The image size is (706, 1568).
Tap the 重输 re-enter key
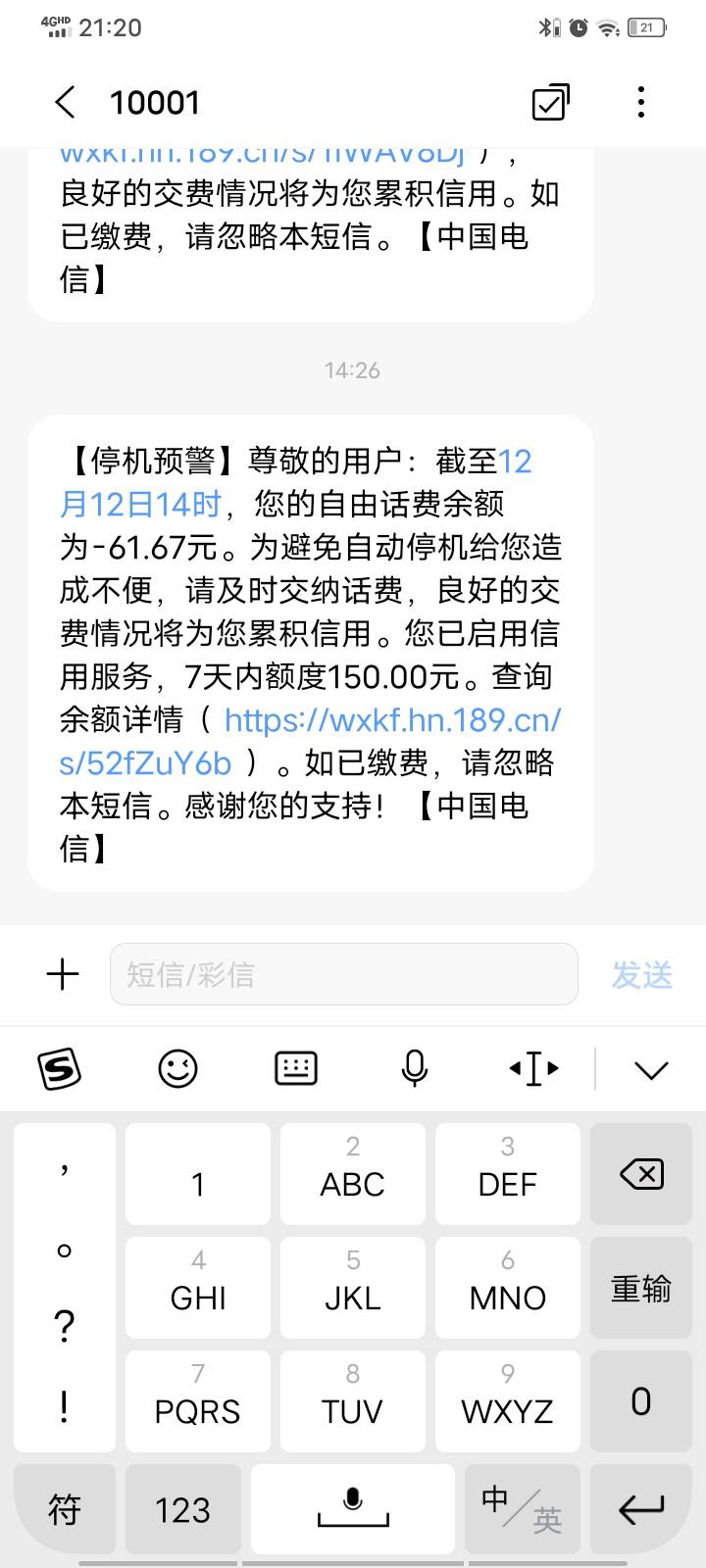click(641, 1288)
